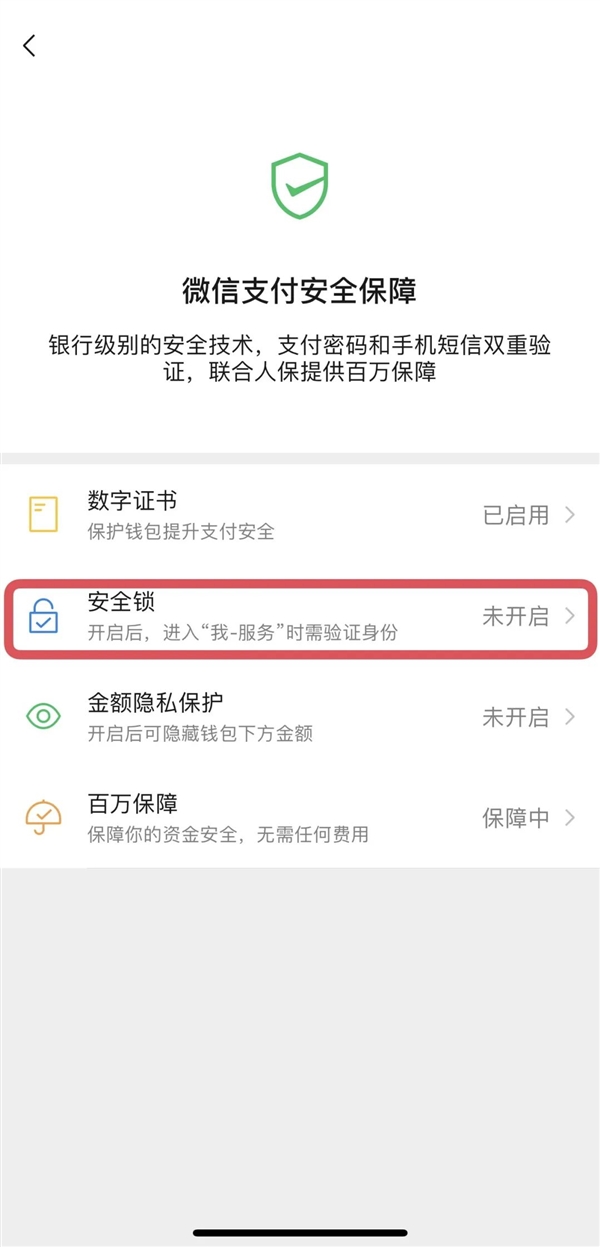The image size is (600, 1247).
Task: Open the 百万保障 row
Action: 300,818
